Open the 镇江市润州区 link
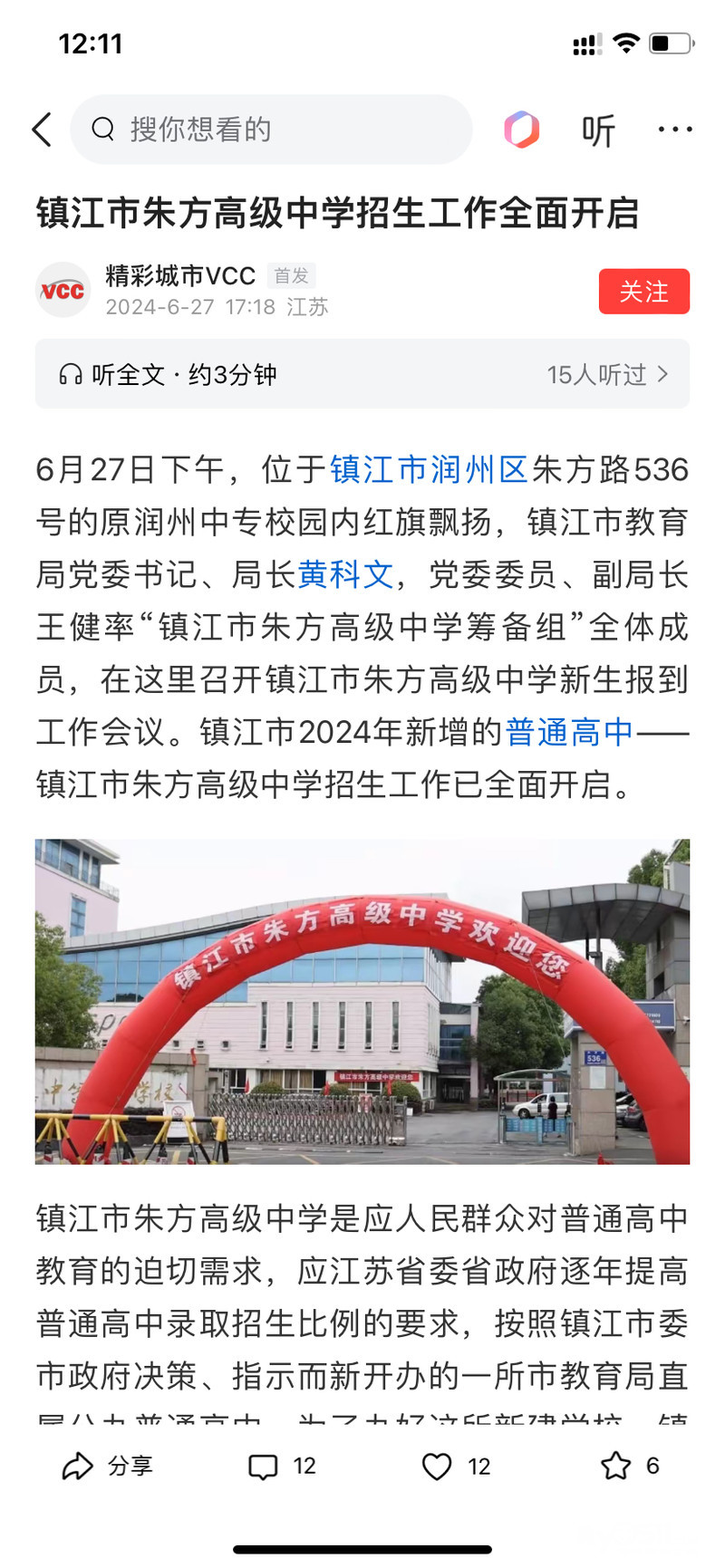This screenshot has width=725, height=1568. pyautogui.click(x=429, y=469)
